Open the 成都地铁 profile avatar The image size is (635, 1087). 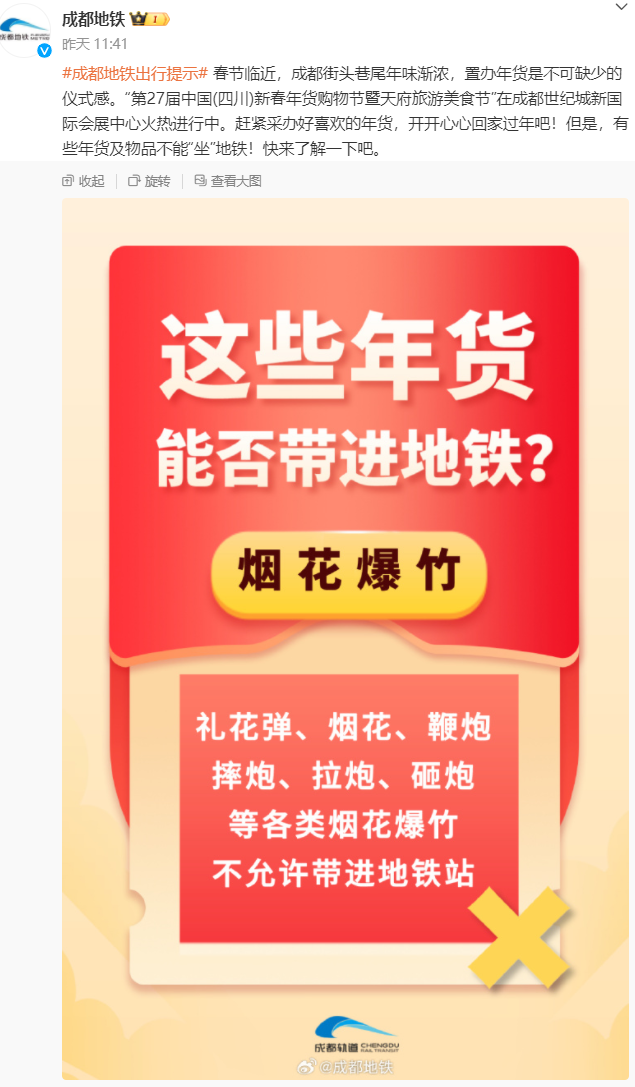(x=25, y=31)
